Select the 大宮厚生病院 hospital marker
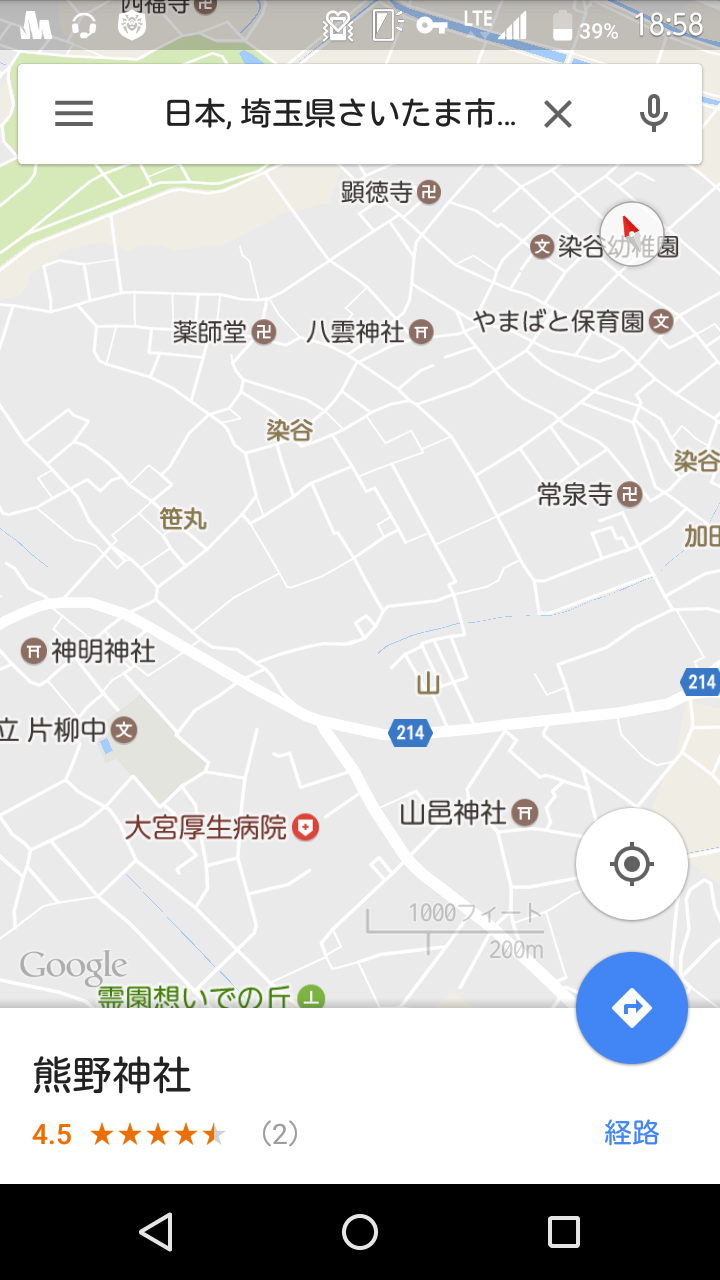Image resolution: width=720 pixels, height=1280 pixels. [x=305, y=828]
